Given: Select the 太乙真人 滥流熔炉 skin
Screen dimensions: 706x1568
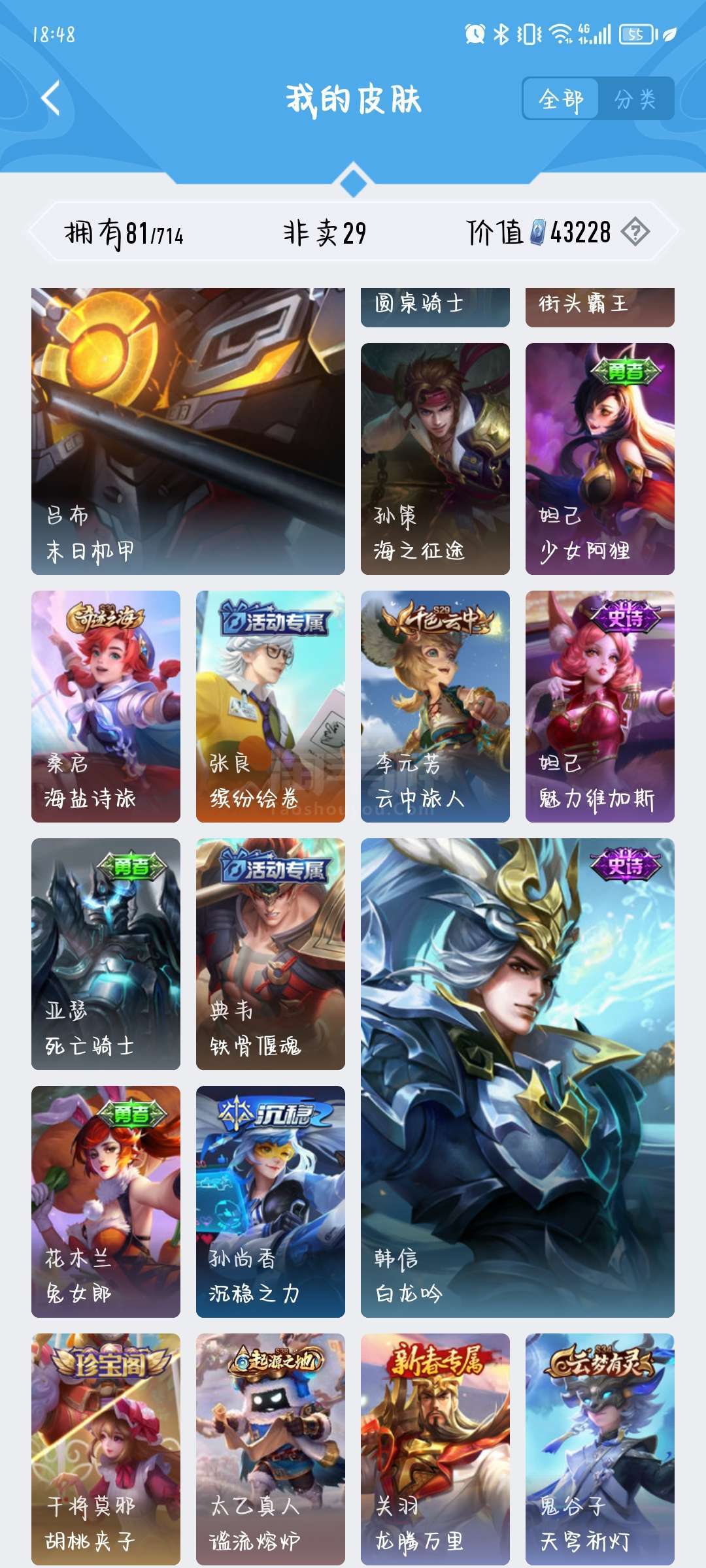Looking at the screenshot, I should pos(271,1449).
